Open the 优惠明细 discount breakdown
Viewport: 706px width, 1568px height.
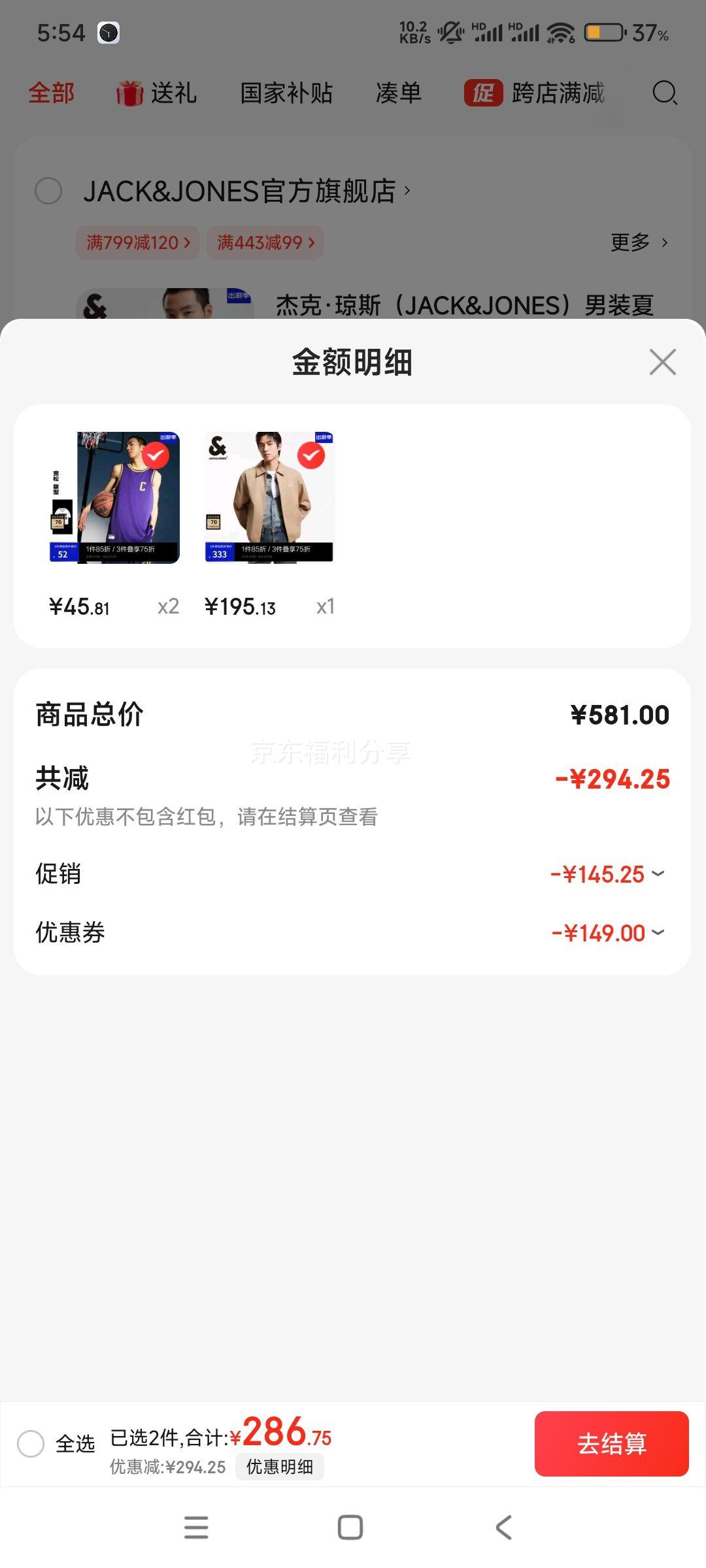(280, 1467)
